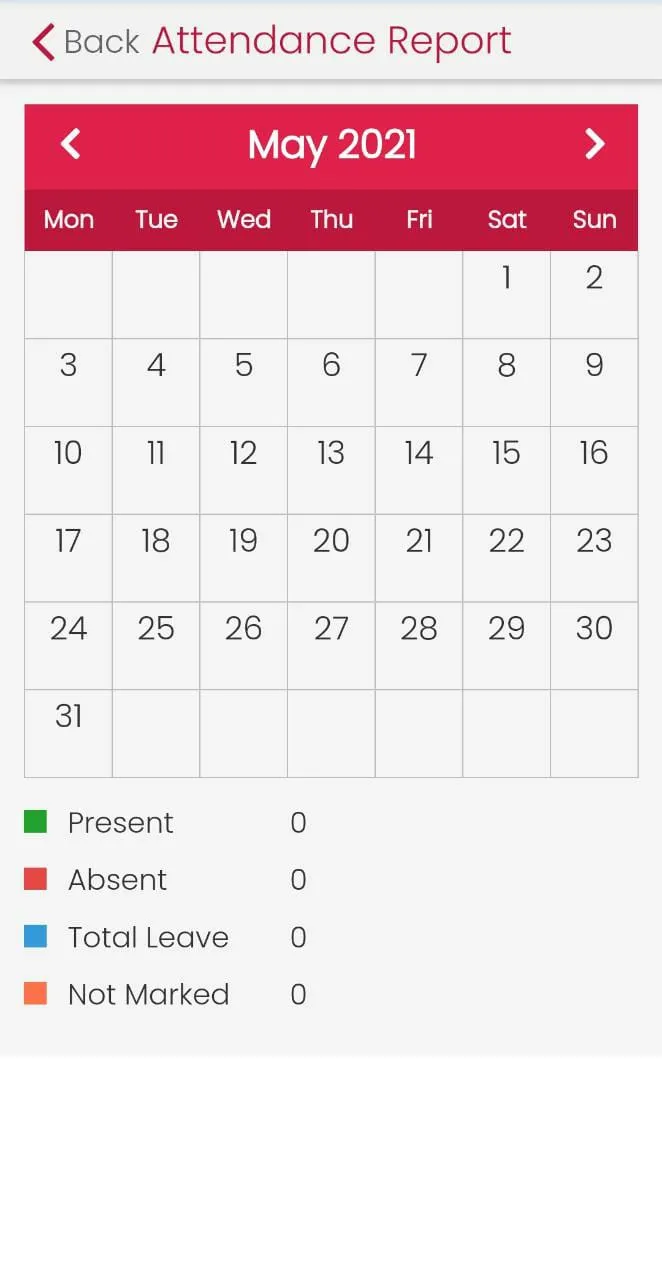Select May 16 on the calendar
This screenshot has width=662, height=1280.
(x=594, y=471)
